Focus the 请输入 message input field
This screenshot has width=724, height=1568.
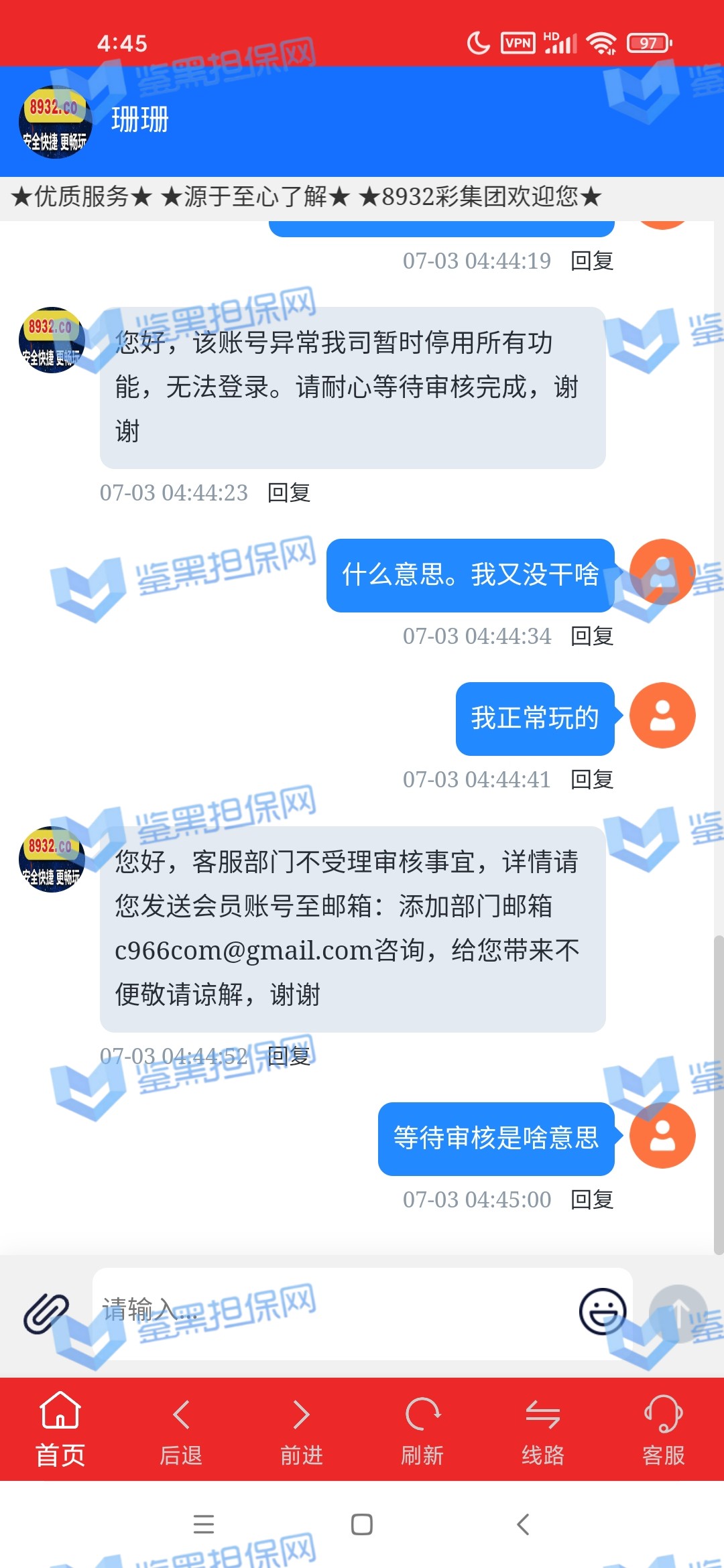(335, 1311)
